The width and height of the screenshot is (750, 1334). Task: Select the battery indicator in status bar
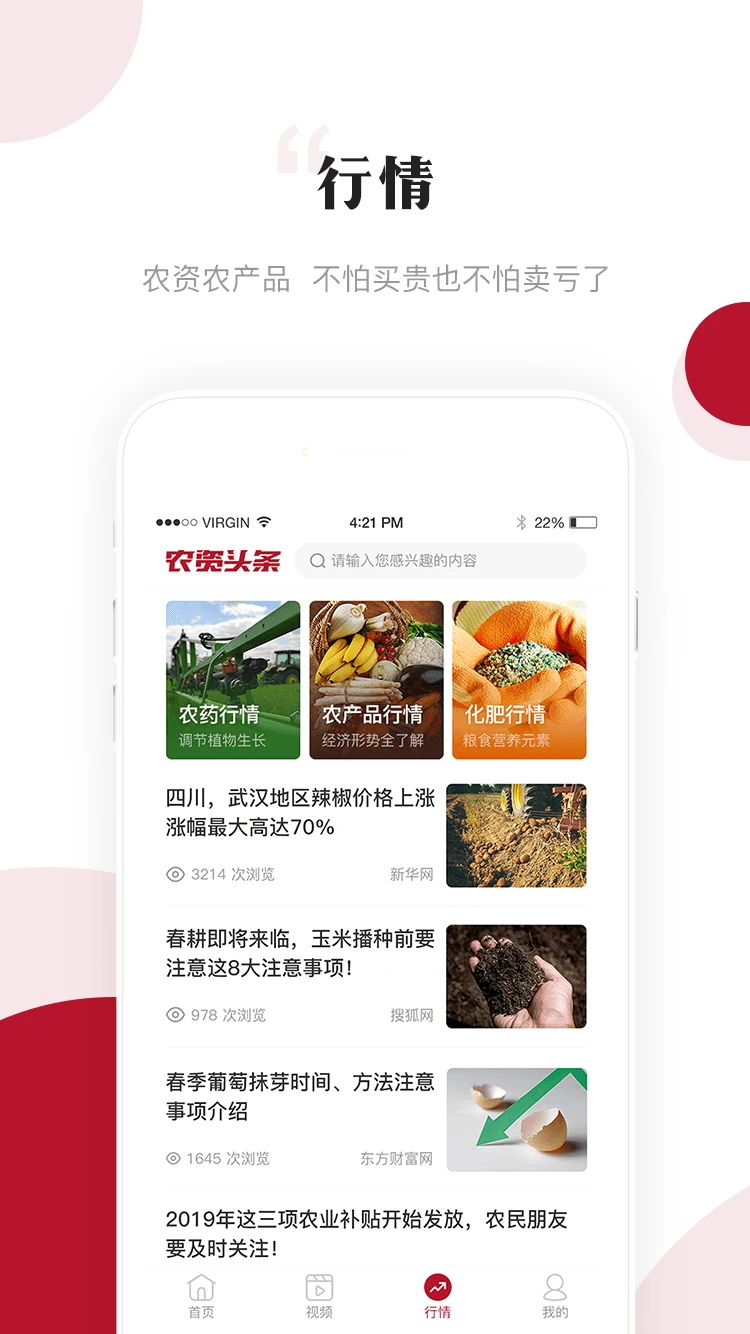point(581,521)
